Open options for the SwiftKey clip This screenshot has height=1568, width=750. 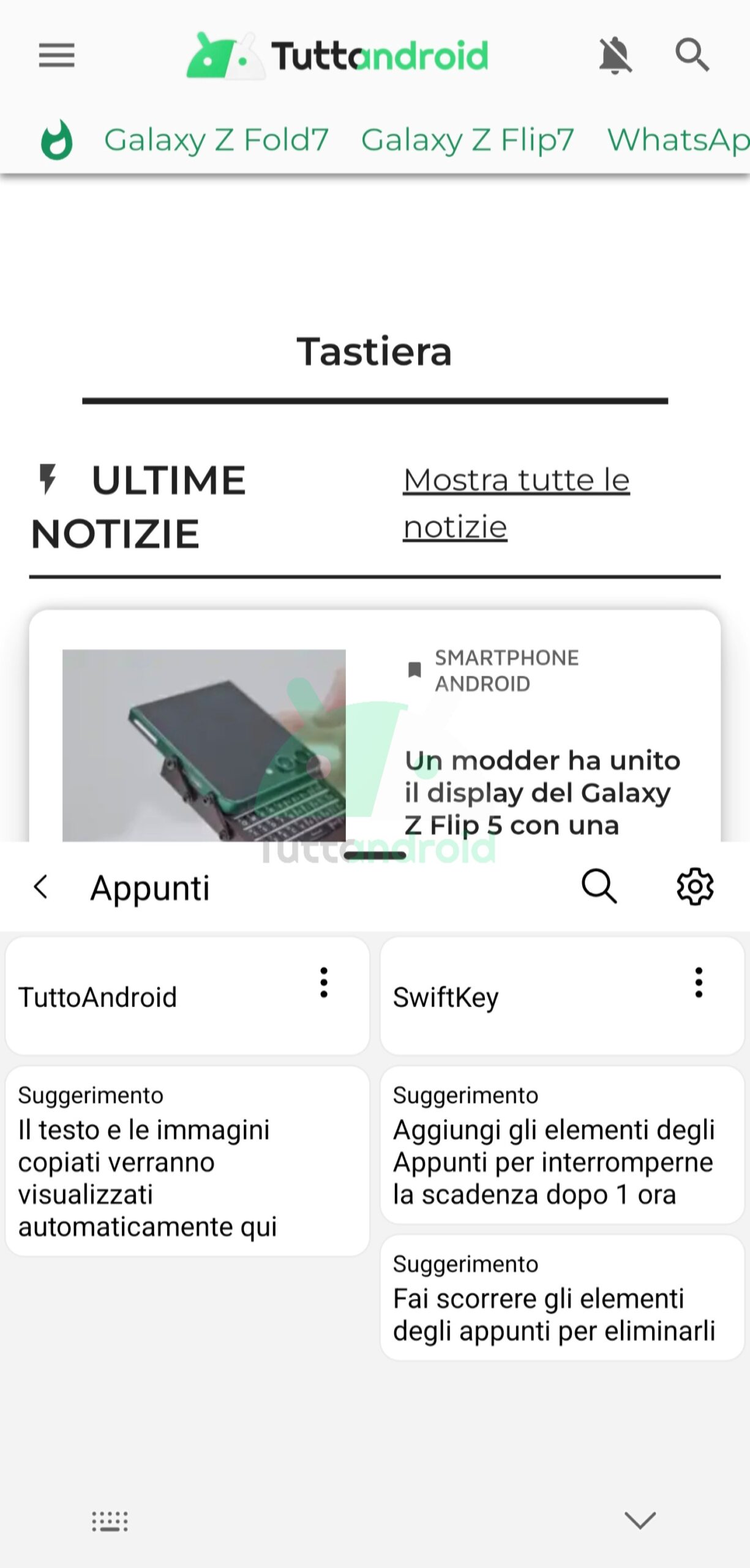(x=699, y=982)
